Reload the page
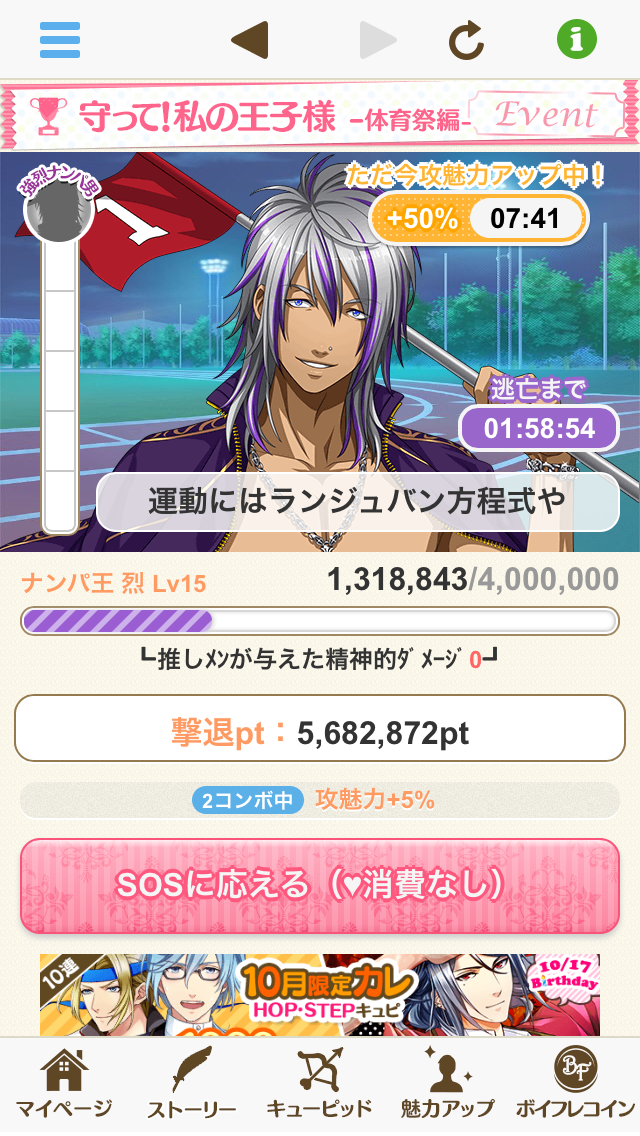Screen dimensions: 640x1136 click(466, 40)
